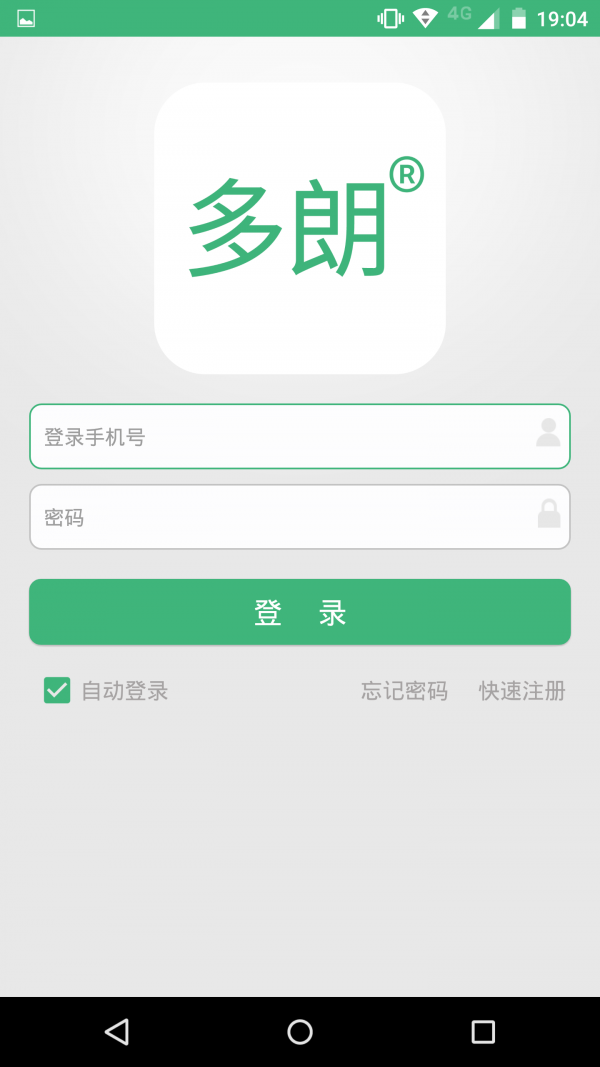The width and height of the screenshot is (600, 1067).
Task: Return to the home screen via the home button
Action: 300,1032
